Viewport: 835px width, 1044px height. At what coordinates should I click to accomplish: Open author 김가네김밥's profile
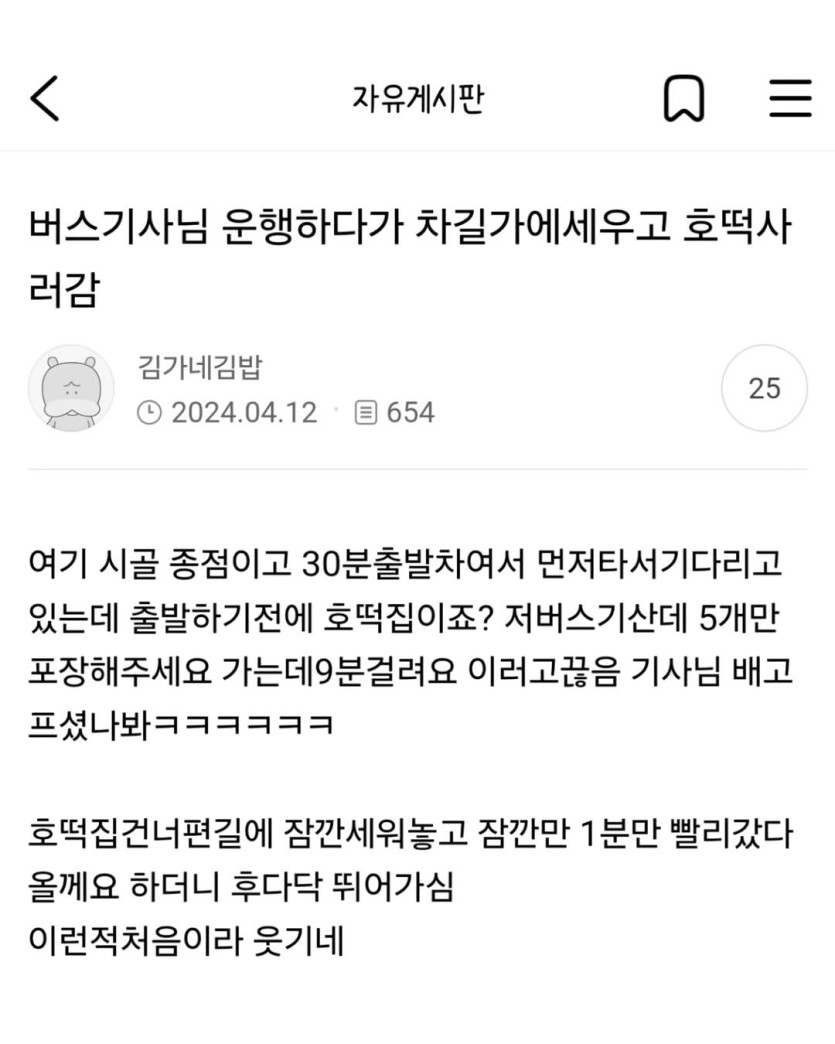[x=199, y=366]
